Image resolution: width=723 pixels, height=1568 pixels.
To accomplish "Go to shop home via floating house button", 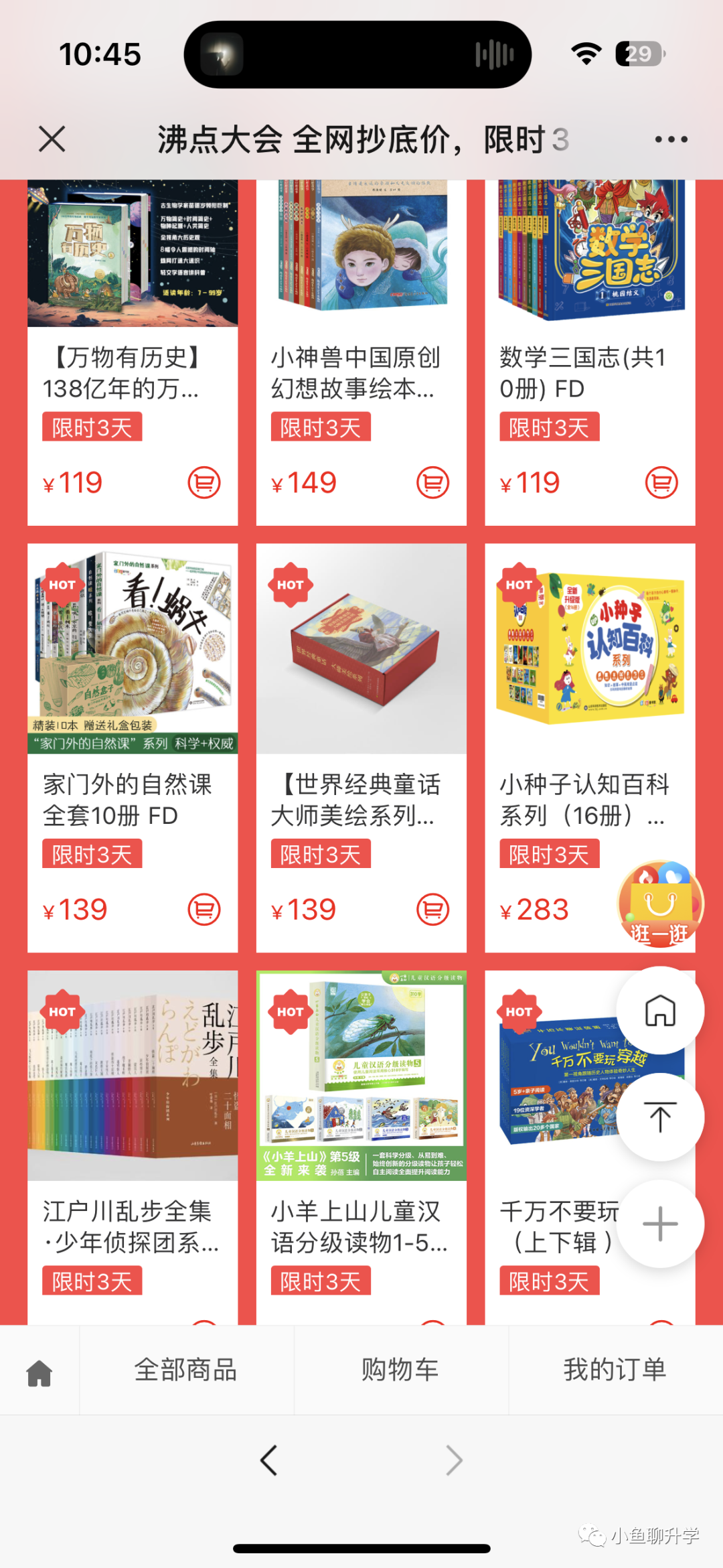I will coord(660,1010).
